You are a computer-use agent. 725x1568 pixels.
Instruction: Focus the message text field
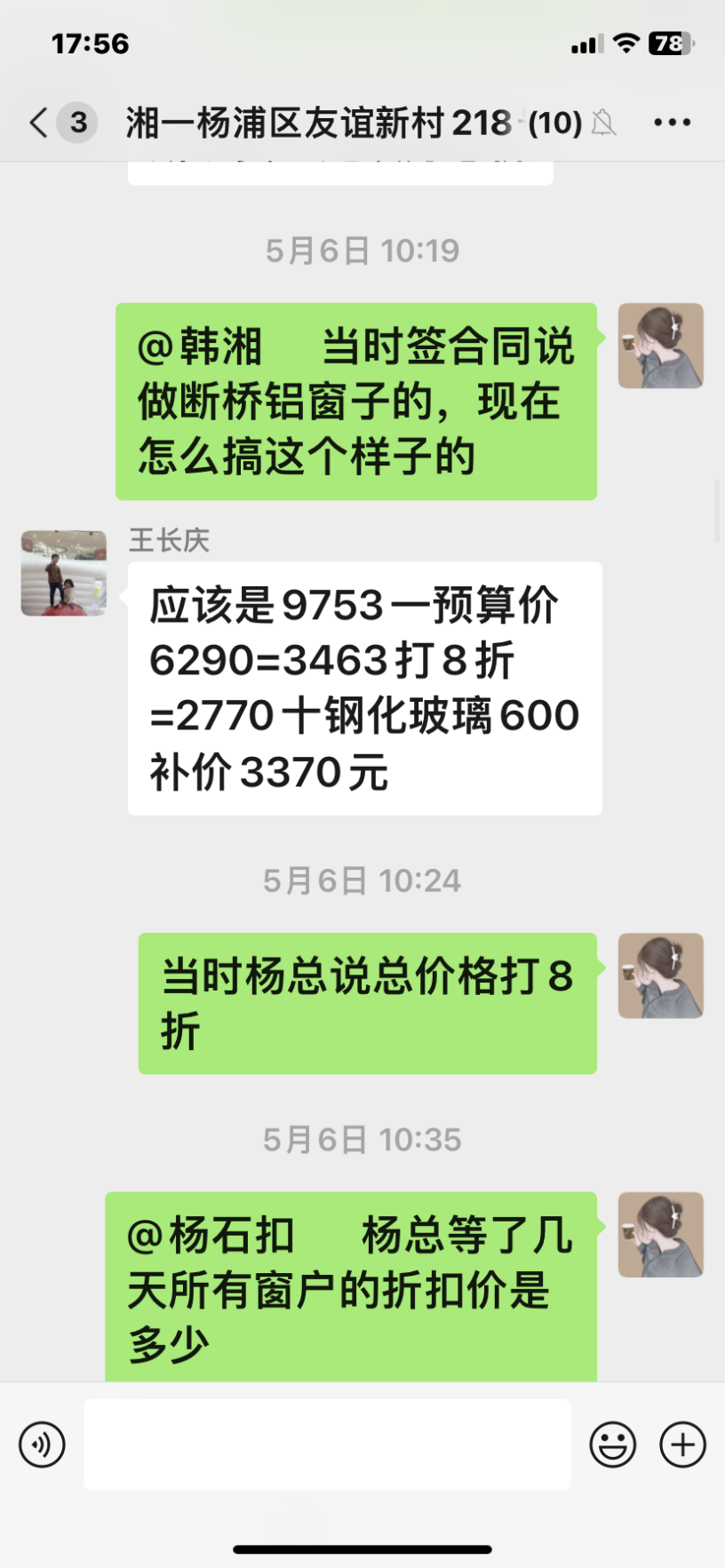tap(327, 1445)
